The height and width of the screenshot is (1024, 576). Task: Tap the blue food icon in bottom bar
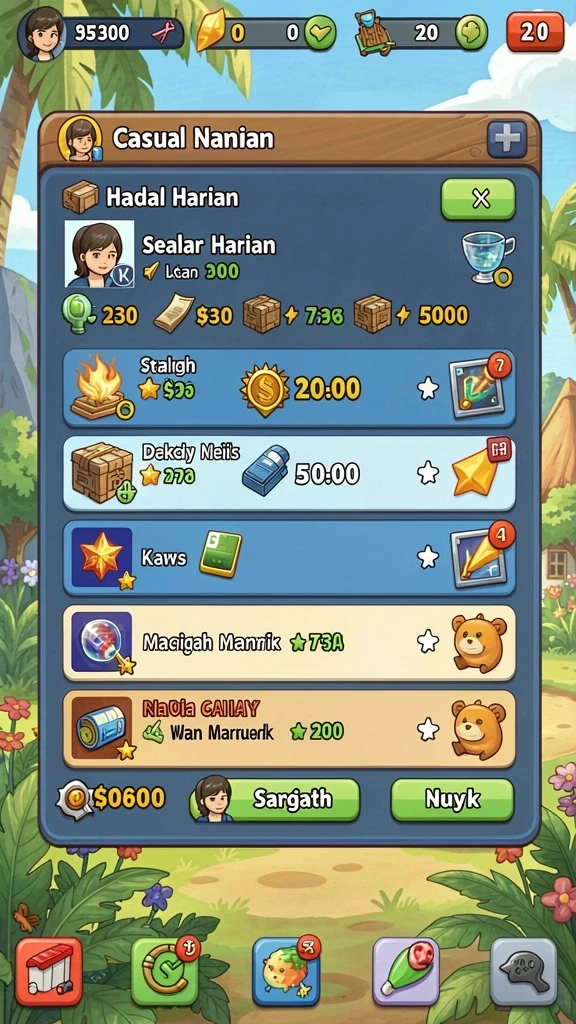(x=286, y=971)
